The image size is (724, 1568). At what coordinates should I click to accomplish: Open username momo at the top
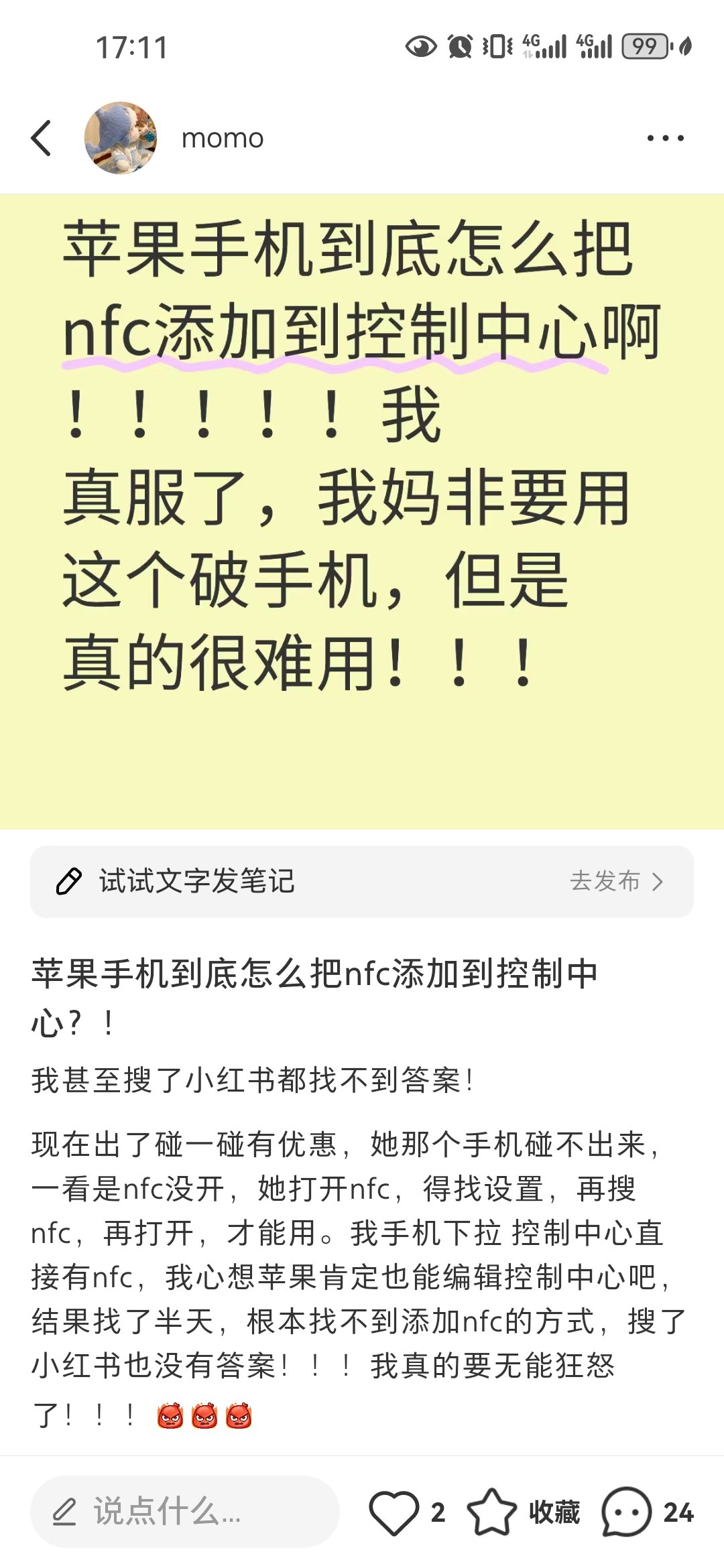(x=223, y=137)
